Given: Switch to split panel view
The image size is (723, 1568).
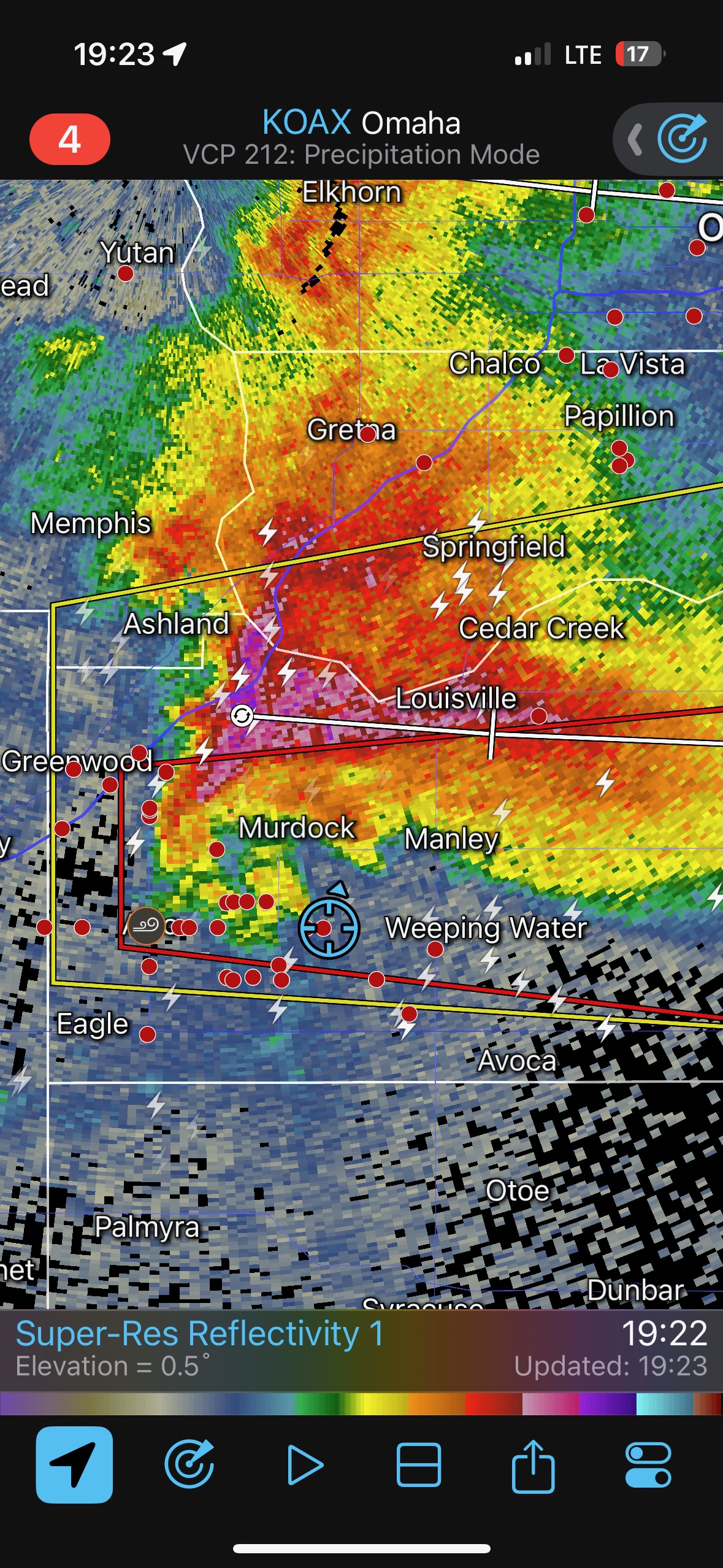Looking at the screenshot, I should (418, 1465).
